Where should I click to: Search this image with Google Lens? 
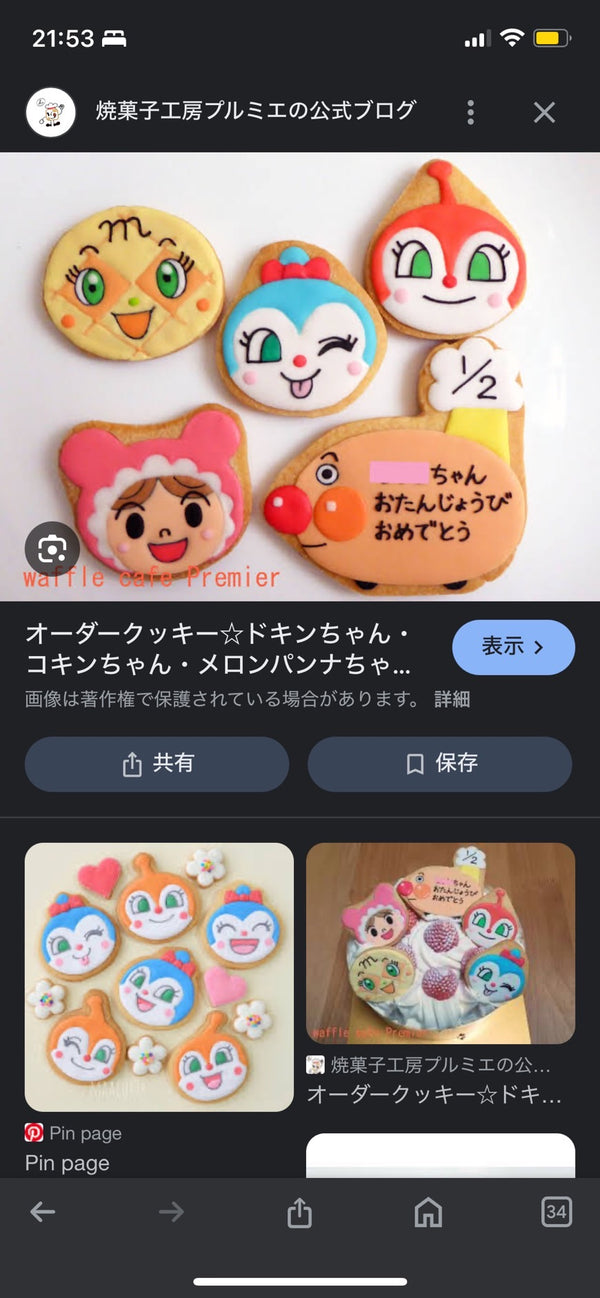tap(52, 548)
